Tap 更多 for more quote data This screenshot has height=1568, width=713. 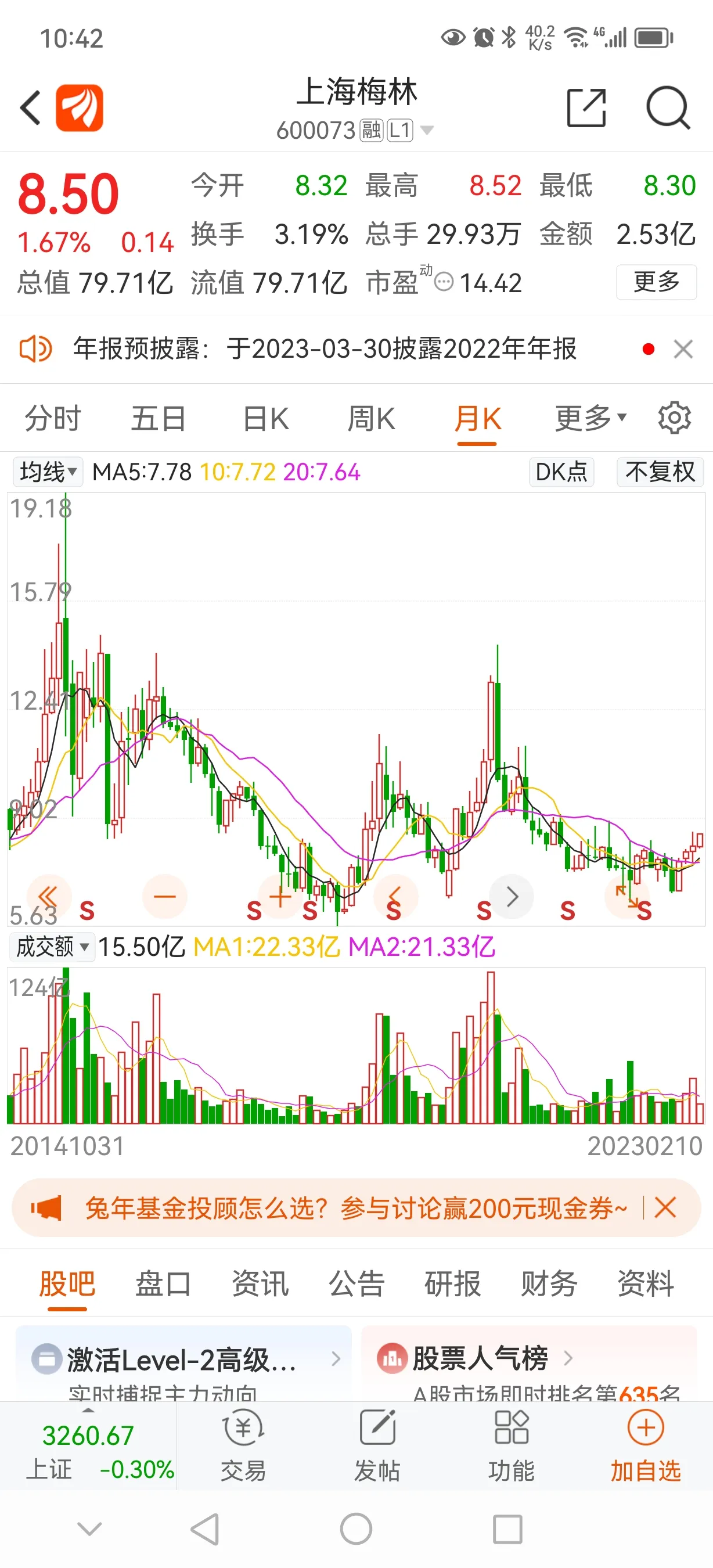(x=656, y=282)
